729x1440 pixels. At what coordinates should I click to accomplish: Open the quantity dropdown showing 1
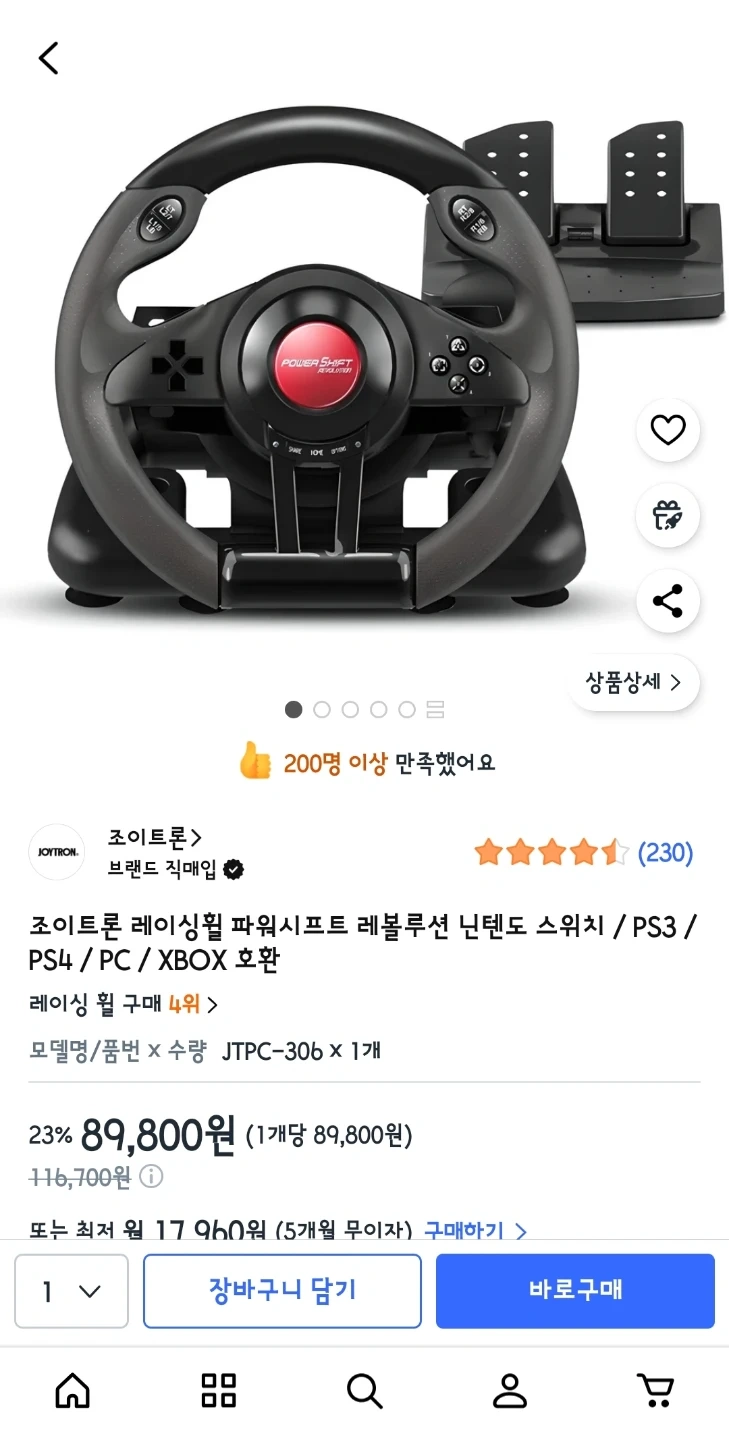tap(70, 1291)
